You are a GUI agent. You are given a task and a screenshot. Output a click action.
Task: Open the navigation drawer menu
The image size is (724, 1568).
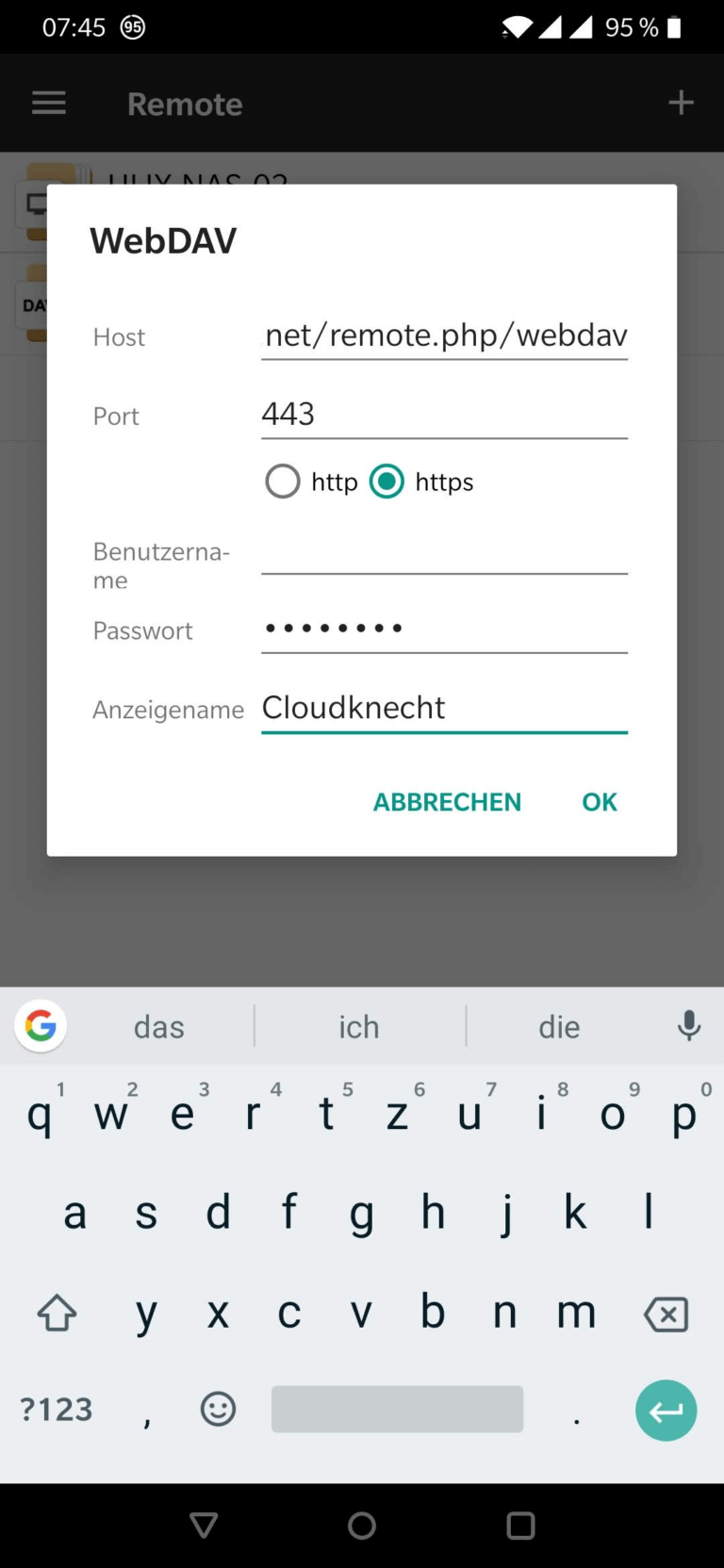(x=48, y=103)
